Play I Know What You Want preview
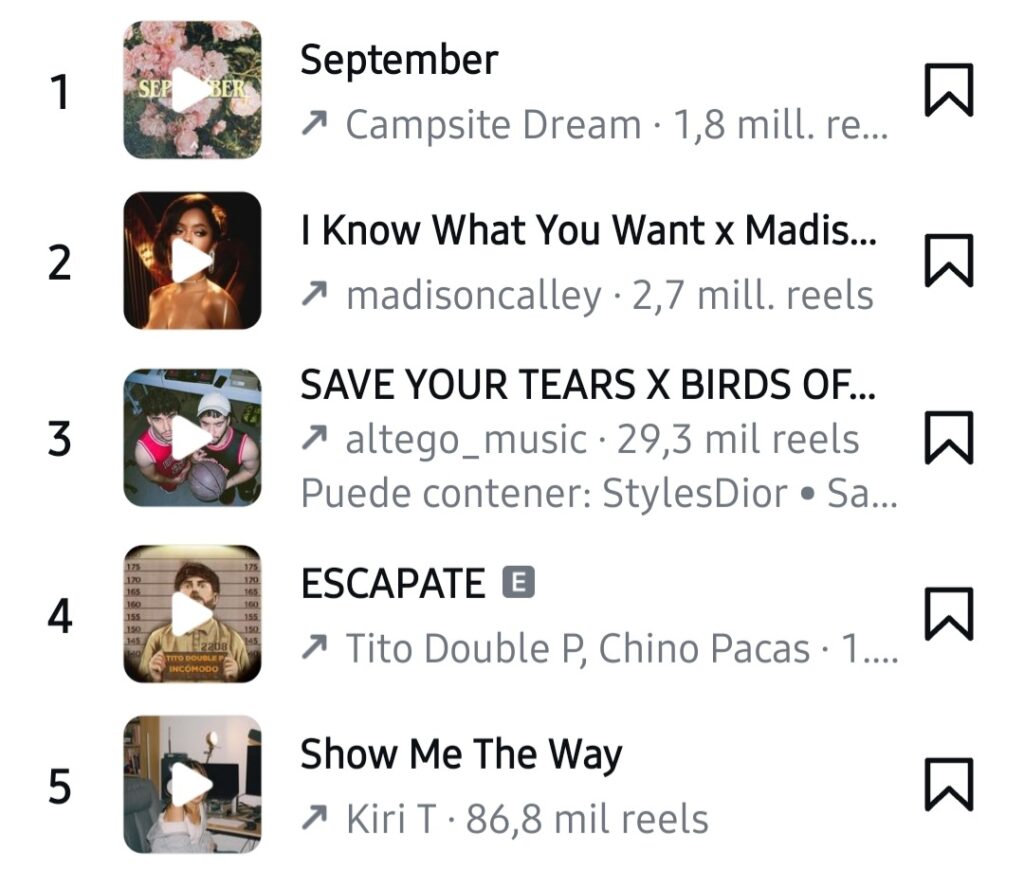Viewport: 1024px width, 871px height. tap(192, 261)
